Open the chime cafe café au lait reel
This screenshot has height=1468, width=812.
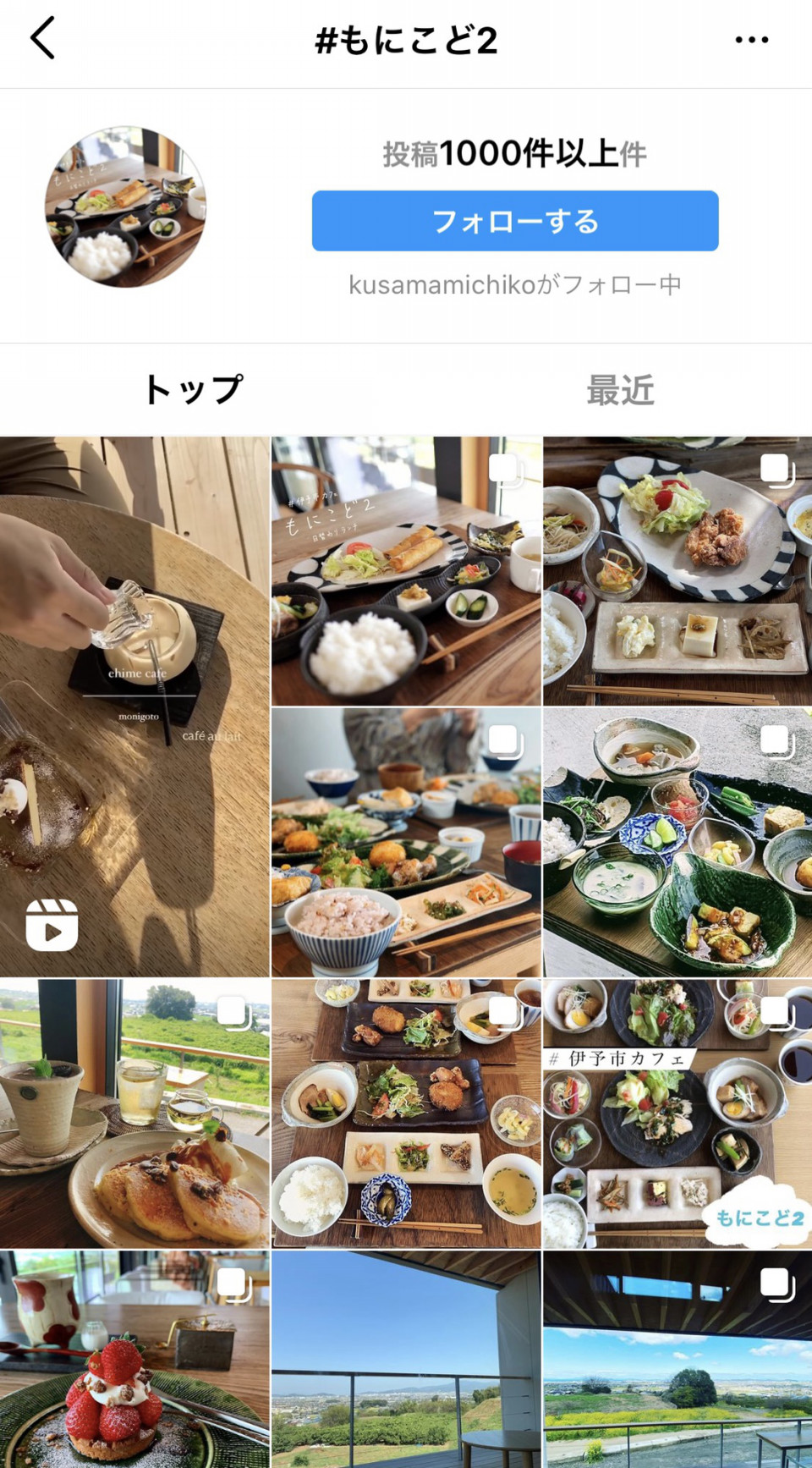tap(134, 707)
